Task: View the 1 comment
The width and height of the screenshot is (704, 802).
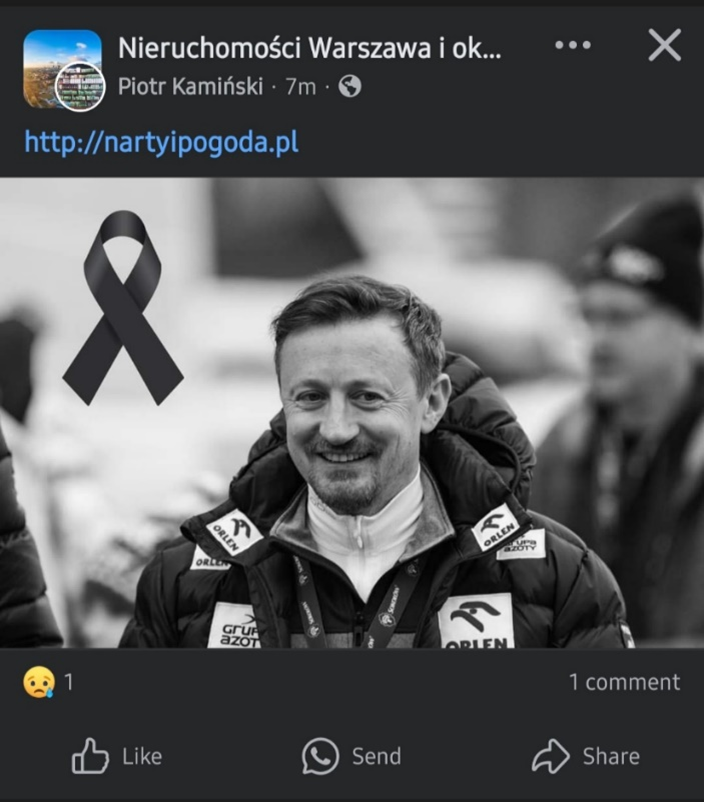Action: (x=624, y=682)
